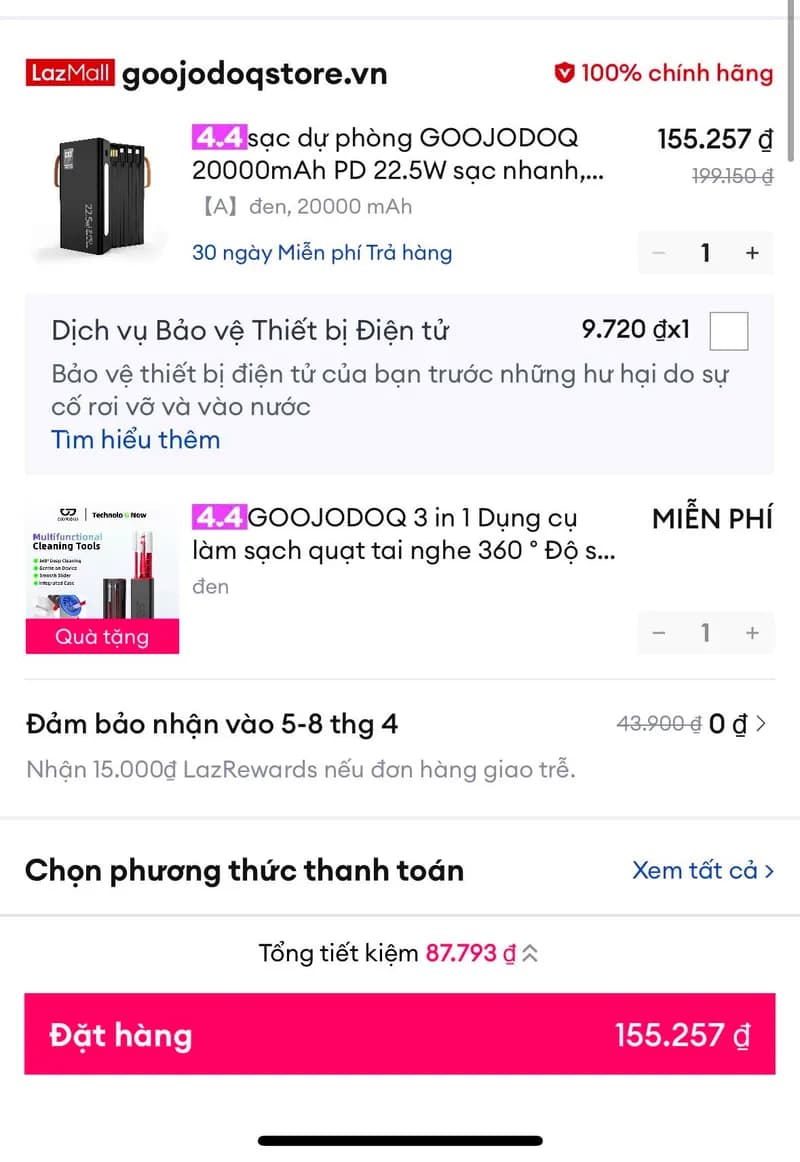The width and height of the screenshot is (800, 1162).
Task: Click the 4.4 badge beside the GOOJODOQ cleaning tool
Action: point(220,517)
